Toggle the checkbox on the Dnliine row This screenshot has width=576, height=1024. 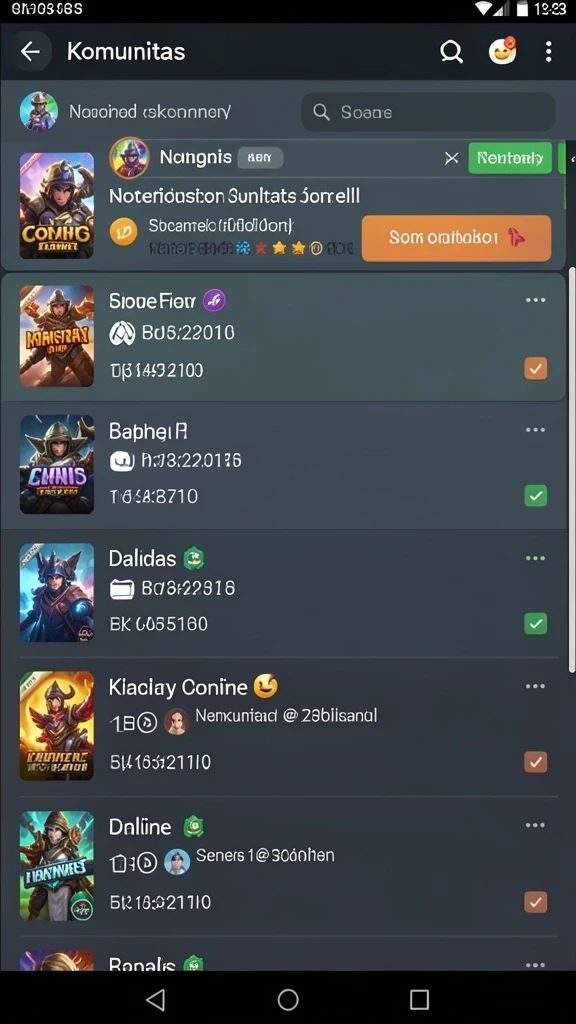(x=536, y=903)
